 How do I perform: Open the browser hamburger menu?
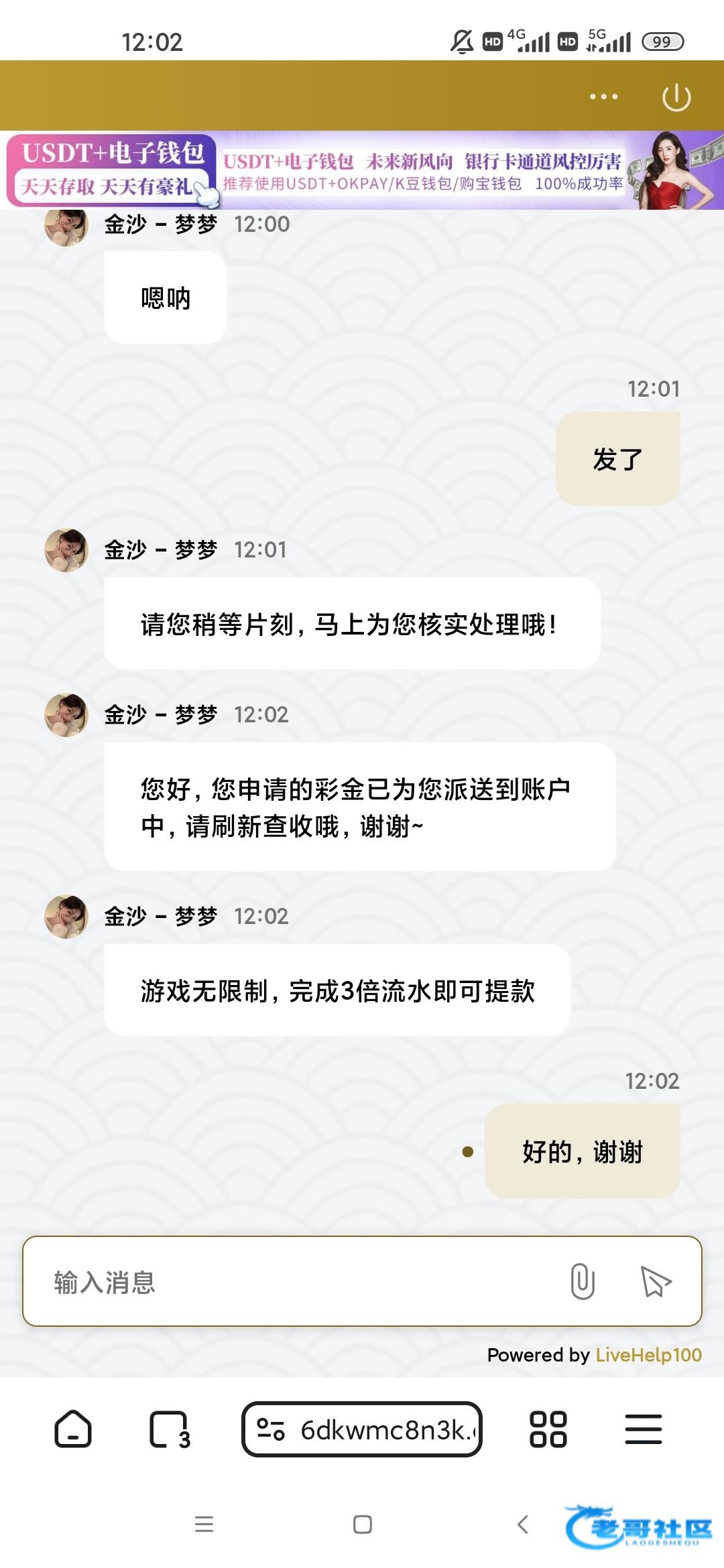(643, 1429)
